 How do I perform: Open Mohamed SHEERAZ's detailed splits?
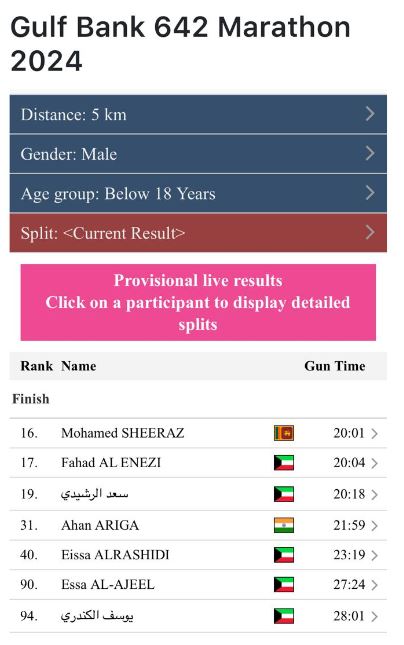click(x=198, y=433)
